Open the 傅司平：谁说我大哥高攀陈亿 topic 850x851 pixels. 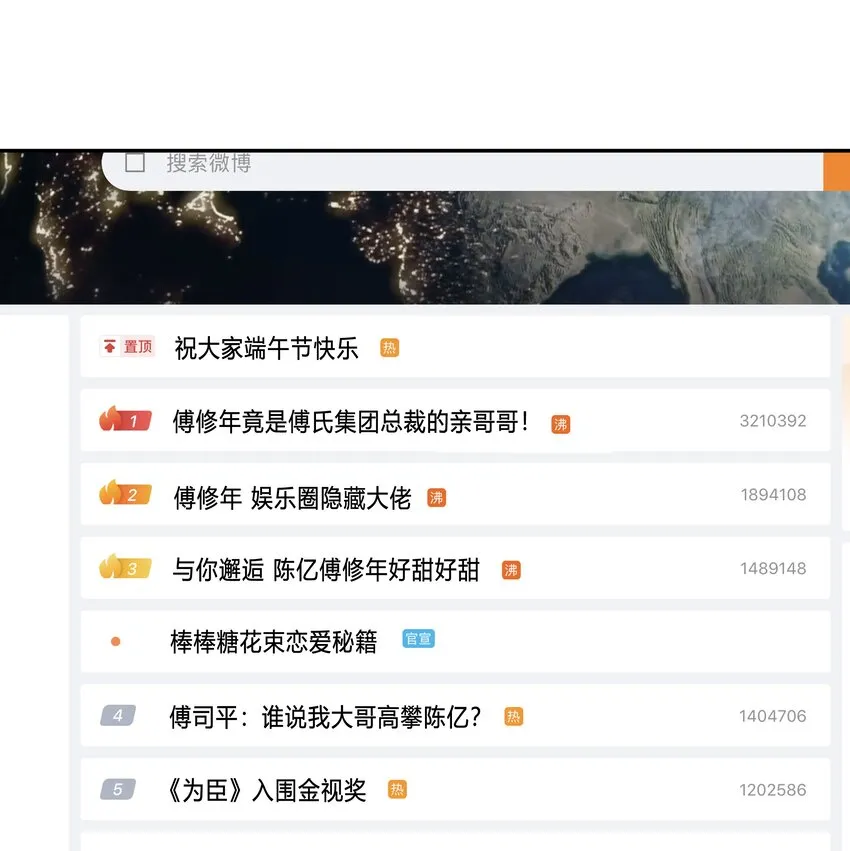325,716
